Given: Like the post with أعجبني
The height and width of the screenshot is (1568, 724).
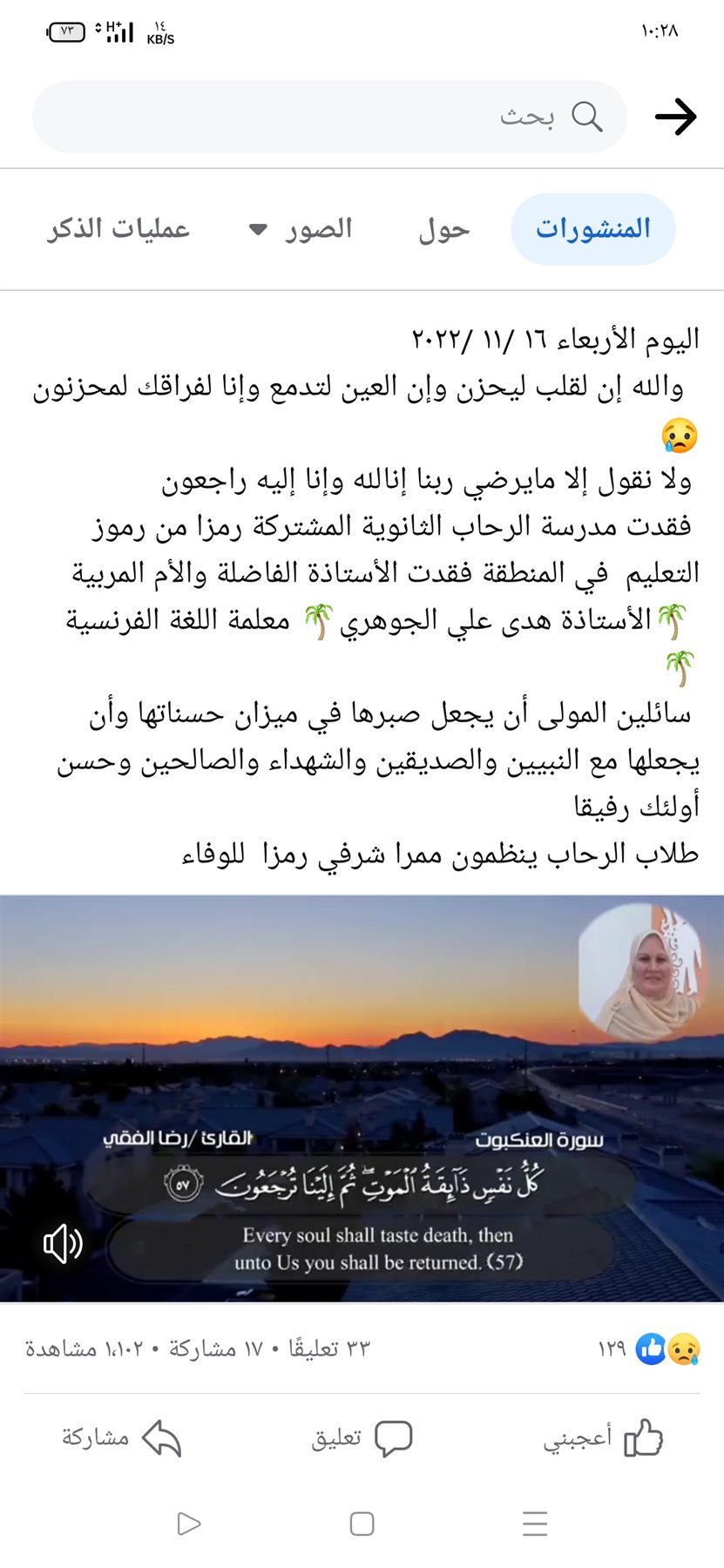Looking at the screenshot, I should tap(603, 1437).
